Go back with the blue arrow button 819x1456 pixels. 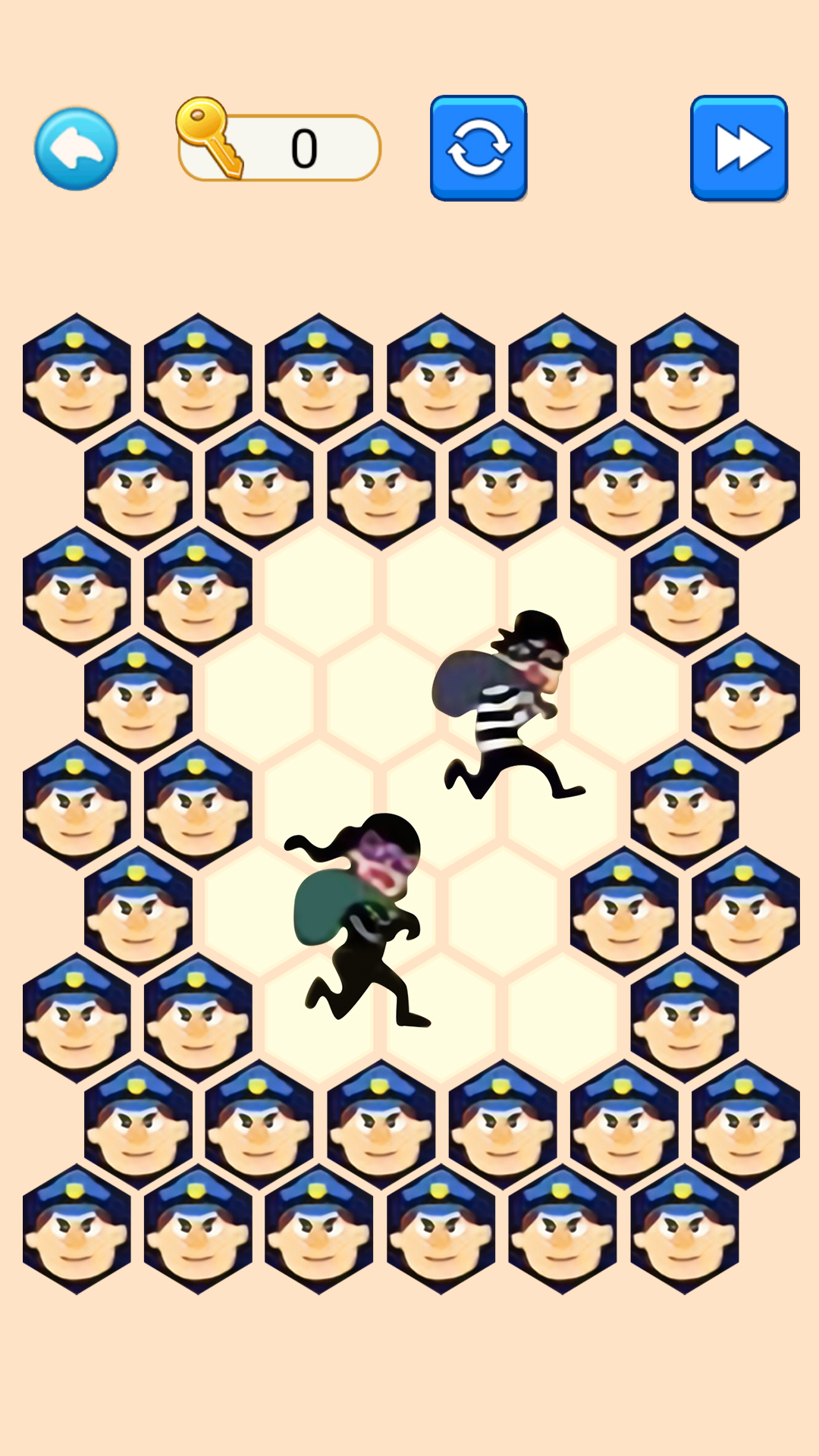coord(76,148)
